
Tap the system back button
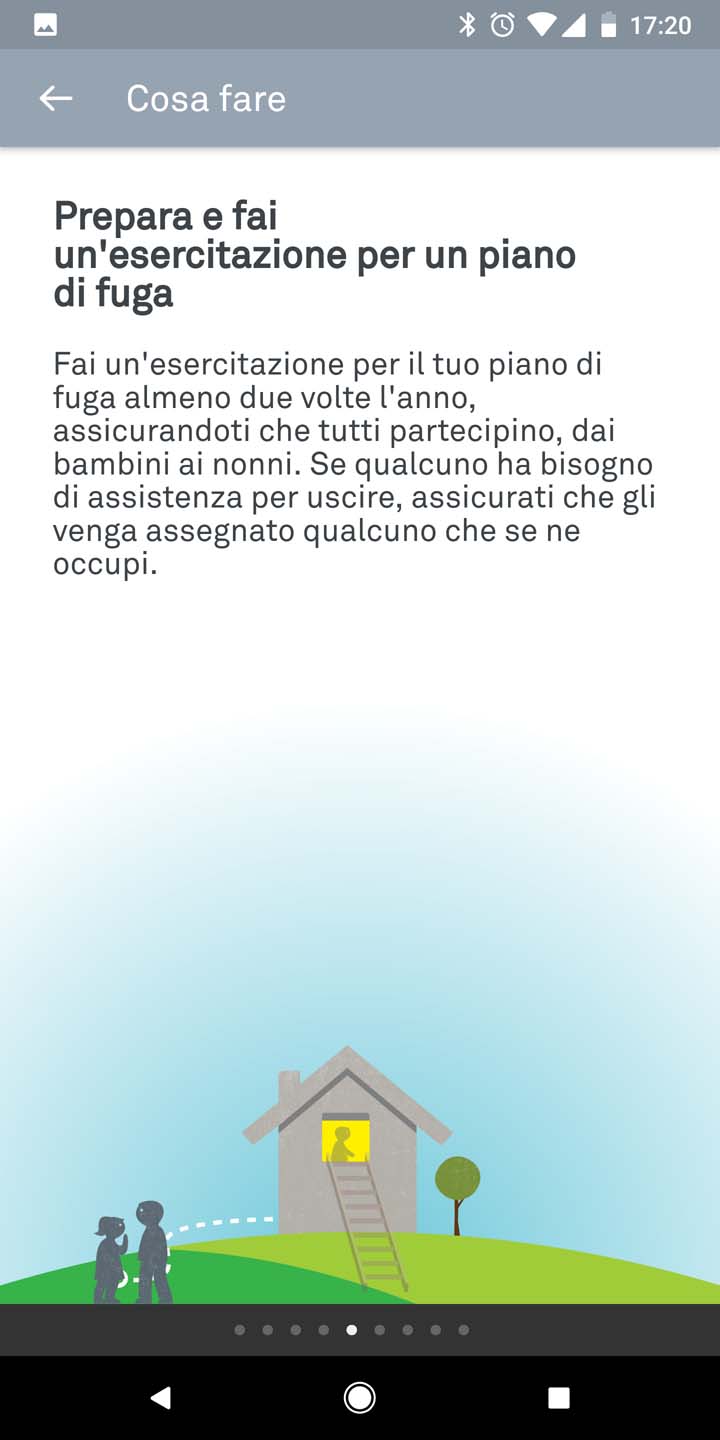coord(160,1397)
